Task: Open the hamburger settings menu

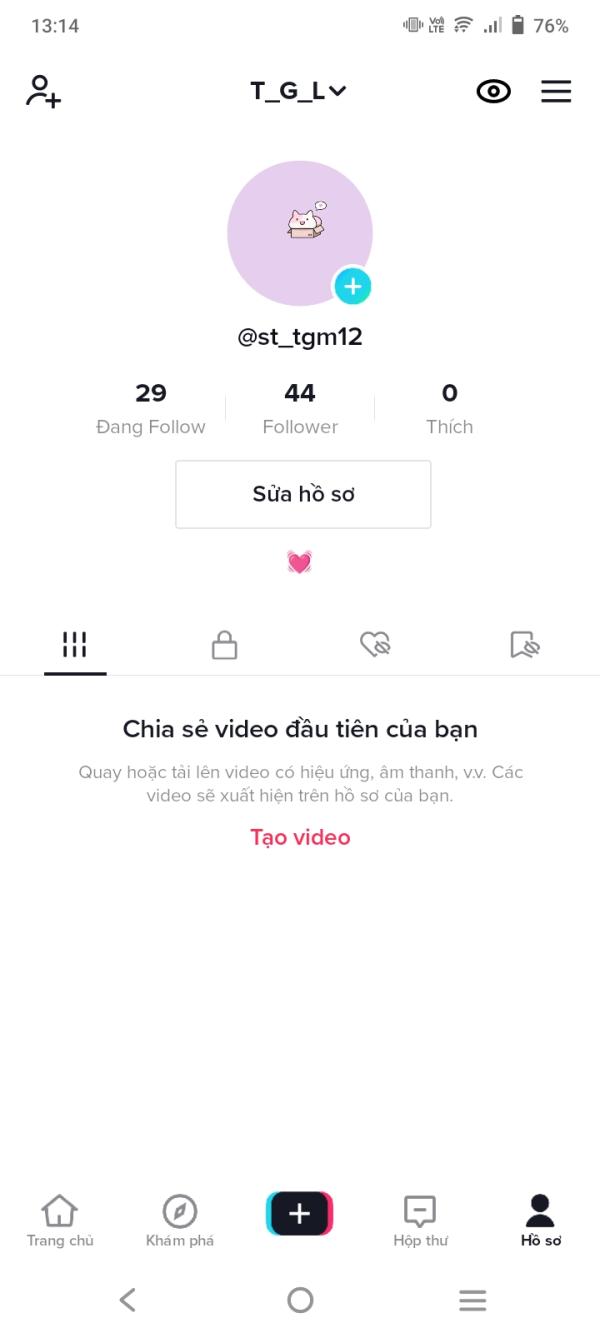Action: coord(556,92)
